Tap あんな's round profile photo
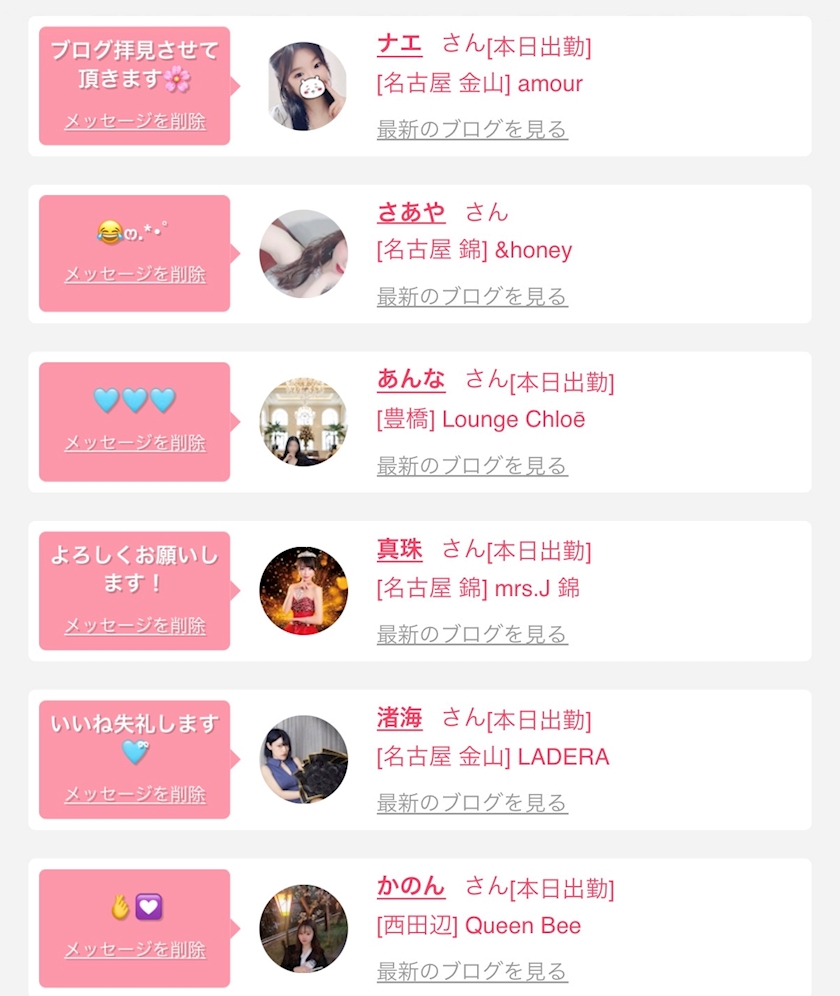This screenshot has height=996, width=840. click(304, 422)
